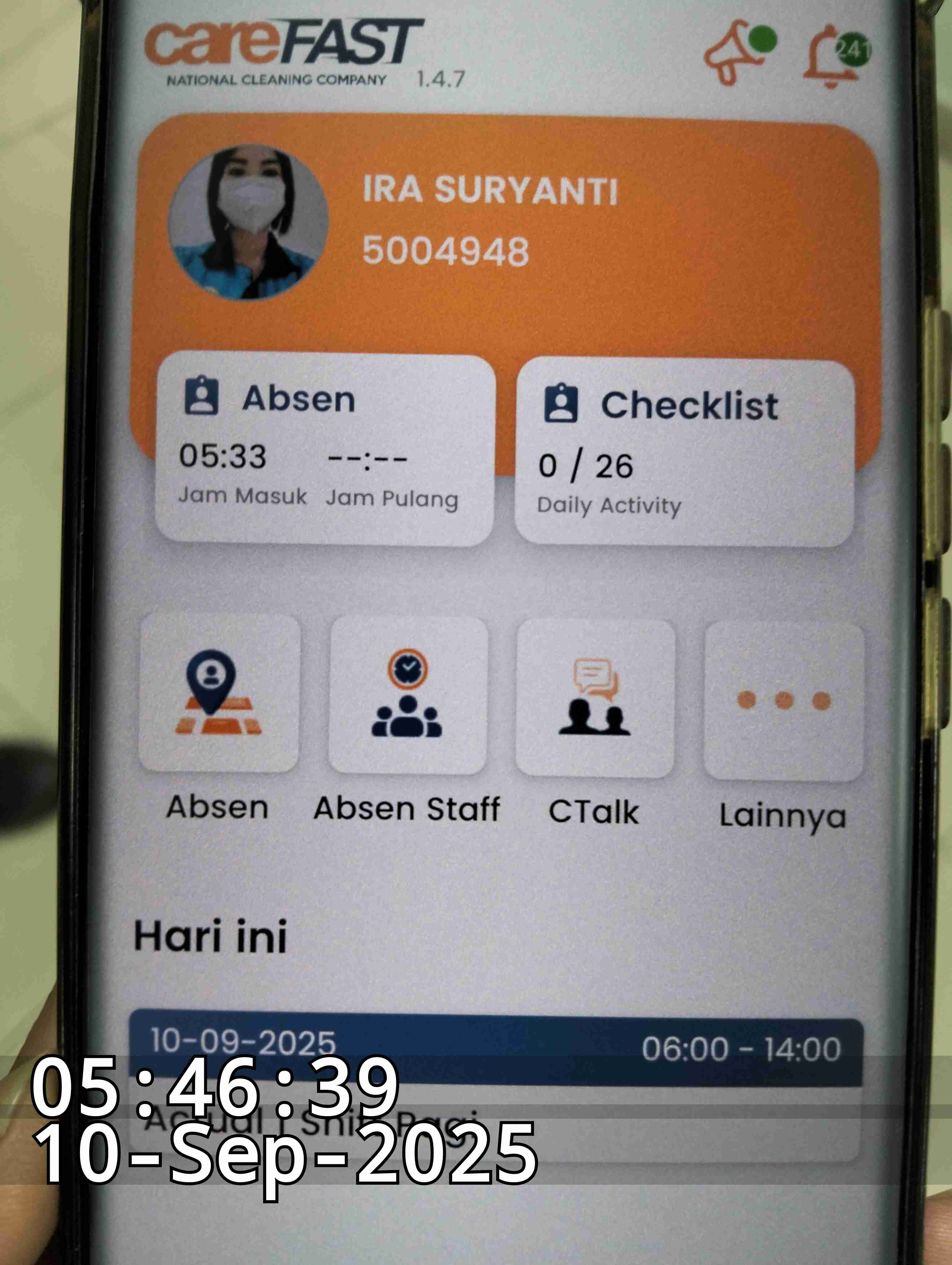The width and height of the screenshot is (952, 1265).
Task: Tap the Absen location shortcut
Action: pyautogui.click(x=219, y=693)
